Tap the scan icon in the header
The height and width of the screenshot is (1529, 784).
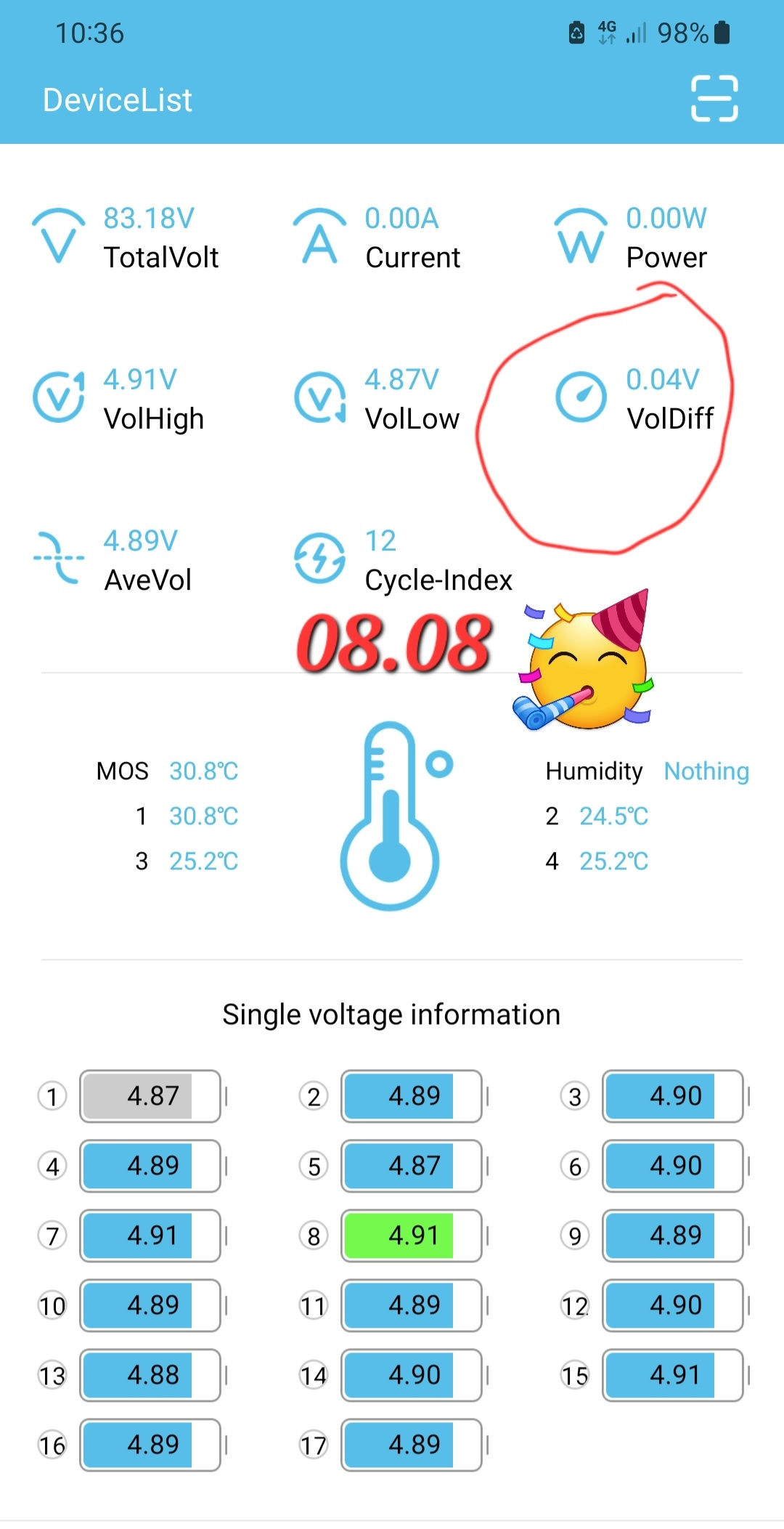(714, 98)
